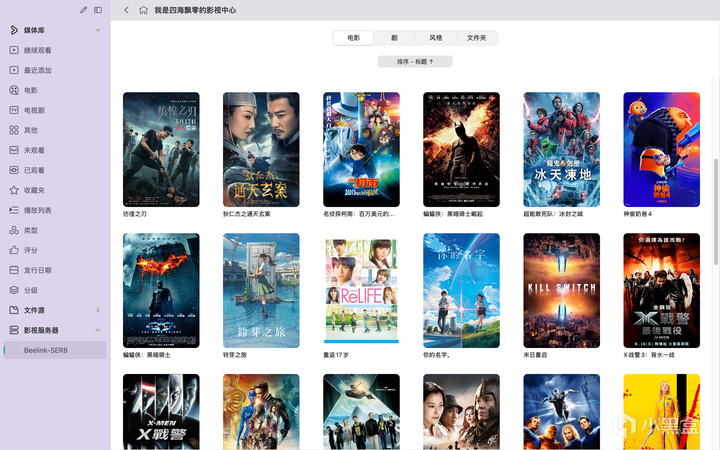Open the 排序 - 标题 sort button
The height and width of the screenshot is (450, 720).
(x=415, y=62)
